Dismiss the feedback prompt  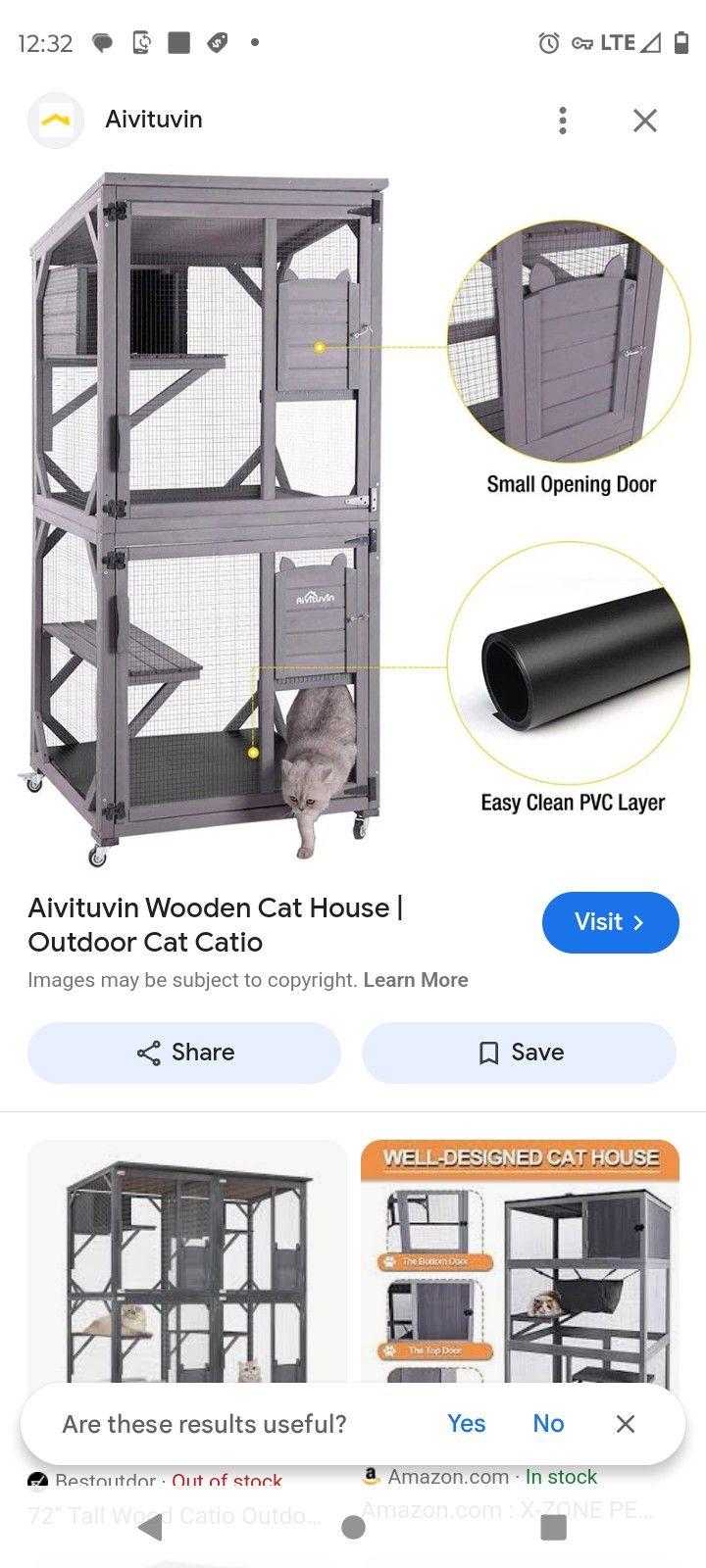(x=626, y=1423)
